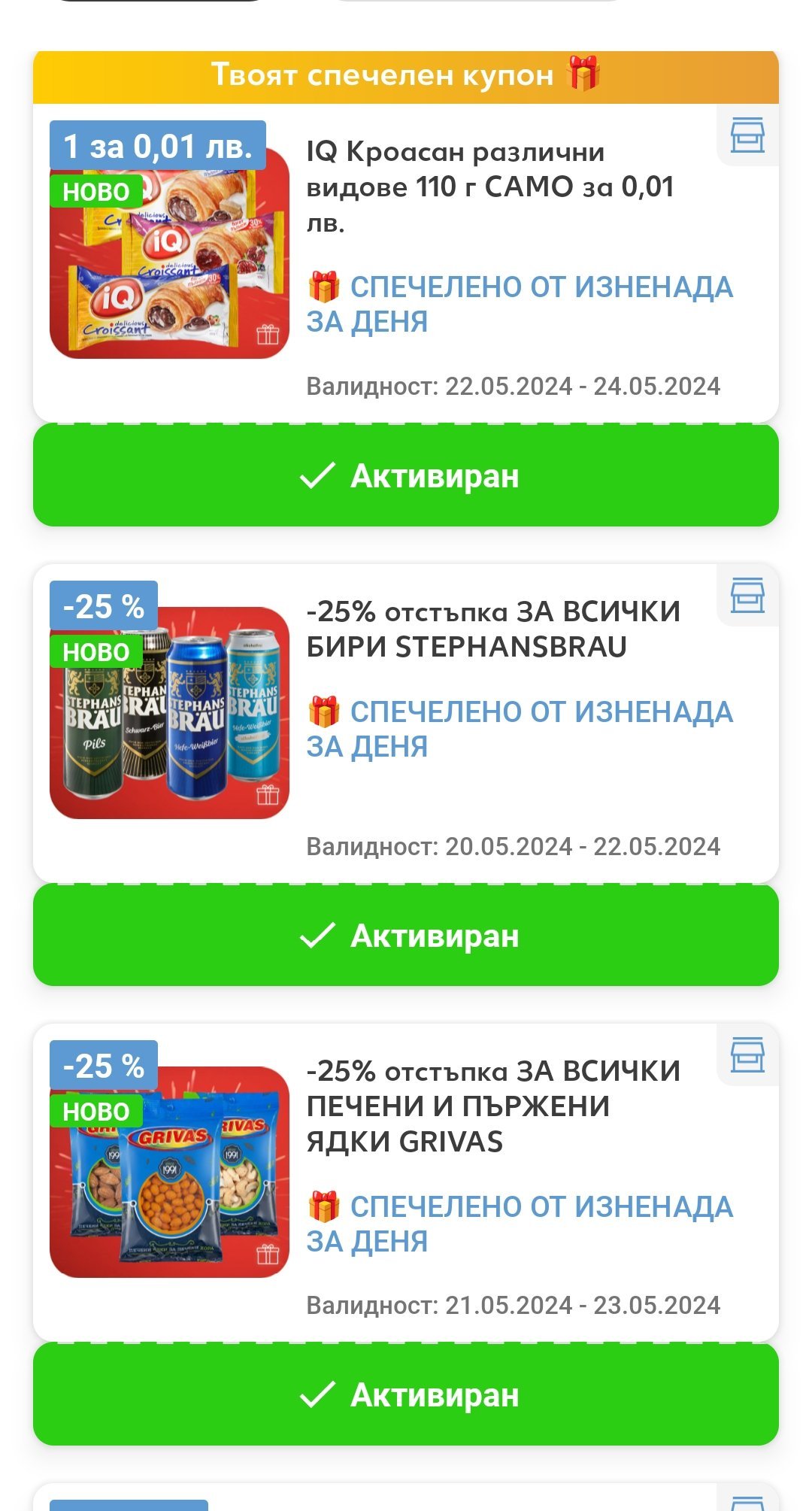Tap the store icon on GRIVAS coupon
Screen dimensions: 812x1511
point(747,1054)
